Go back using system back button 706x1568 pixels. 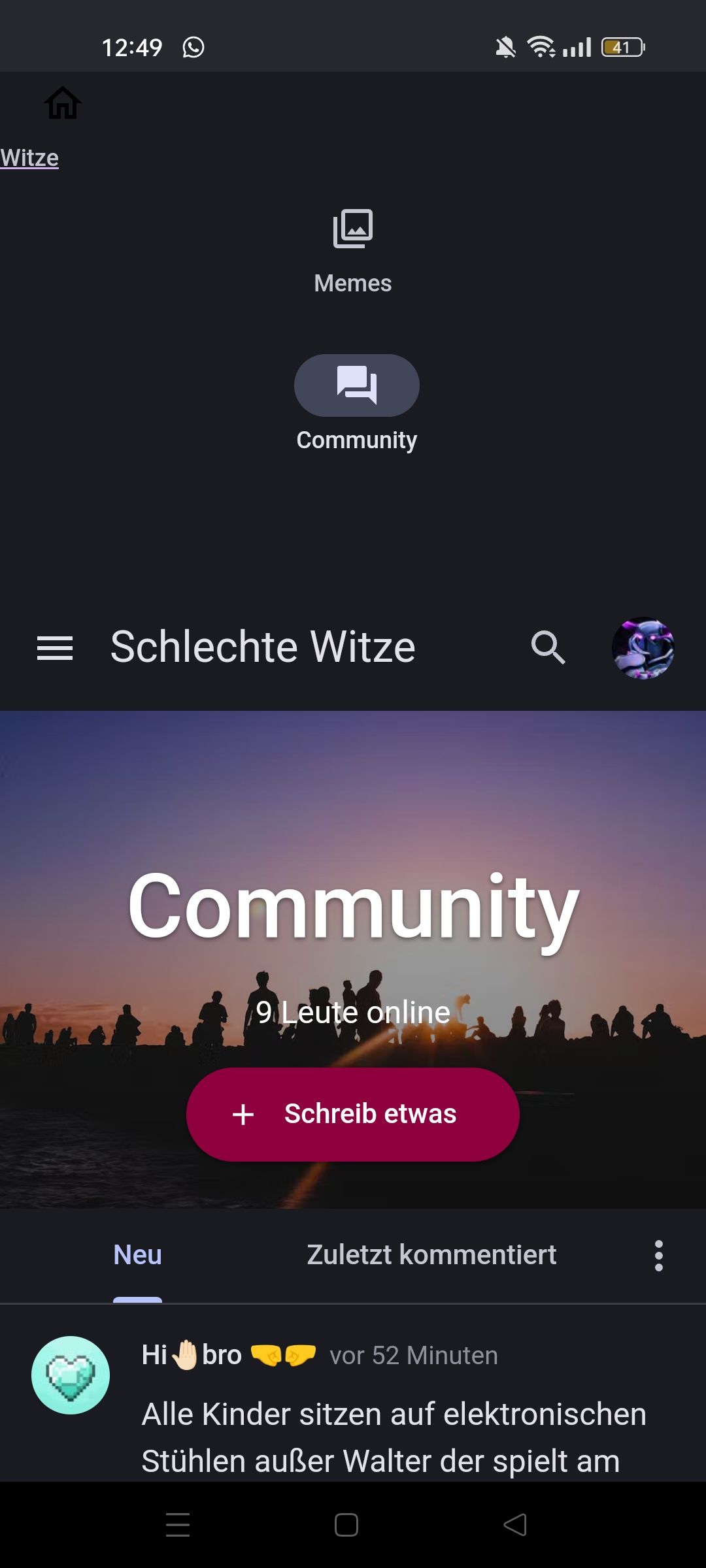tap(515, 1525)
